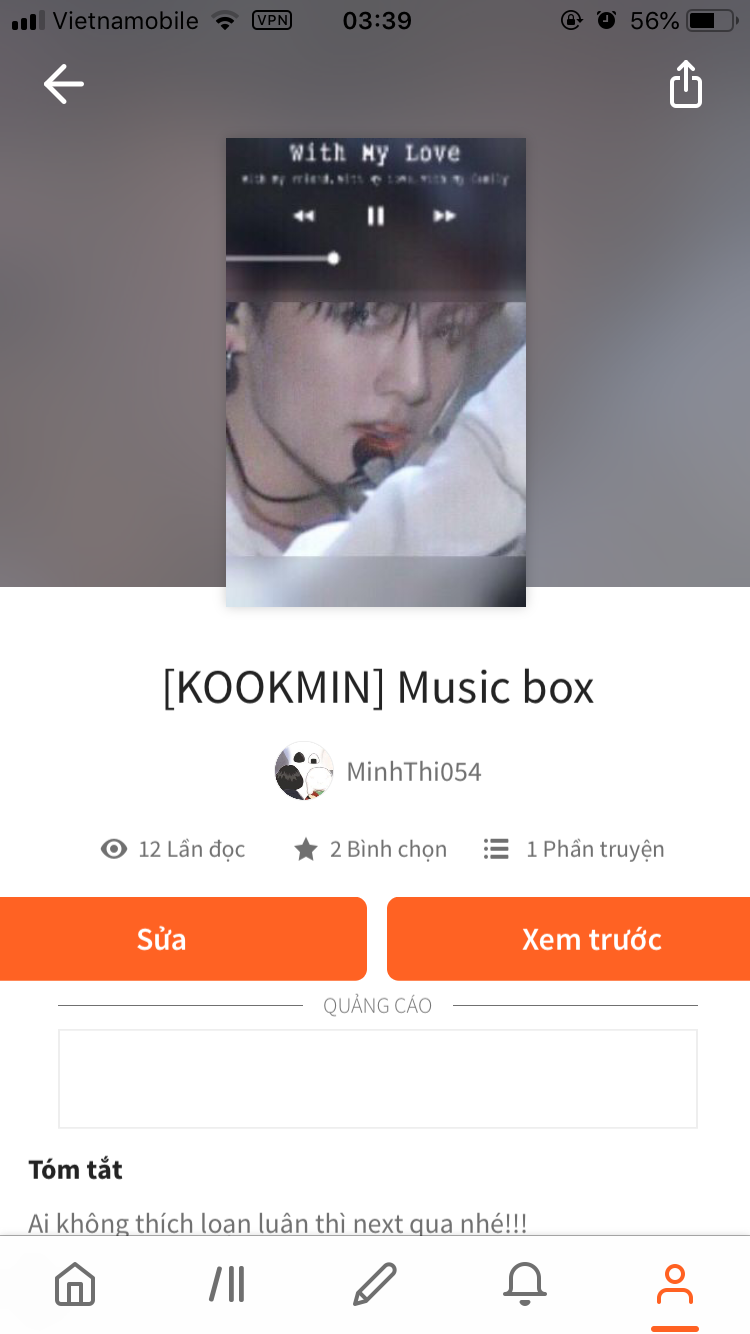750x1334 pixels.
Task: Open the Profile tab
Action: pos(674,1284)
